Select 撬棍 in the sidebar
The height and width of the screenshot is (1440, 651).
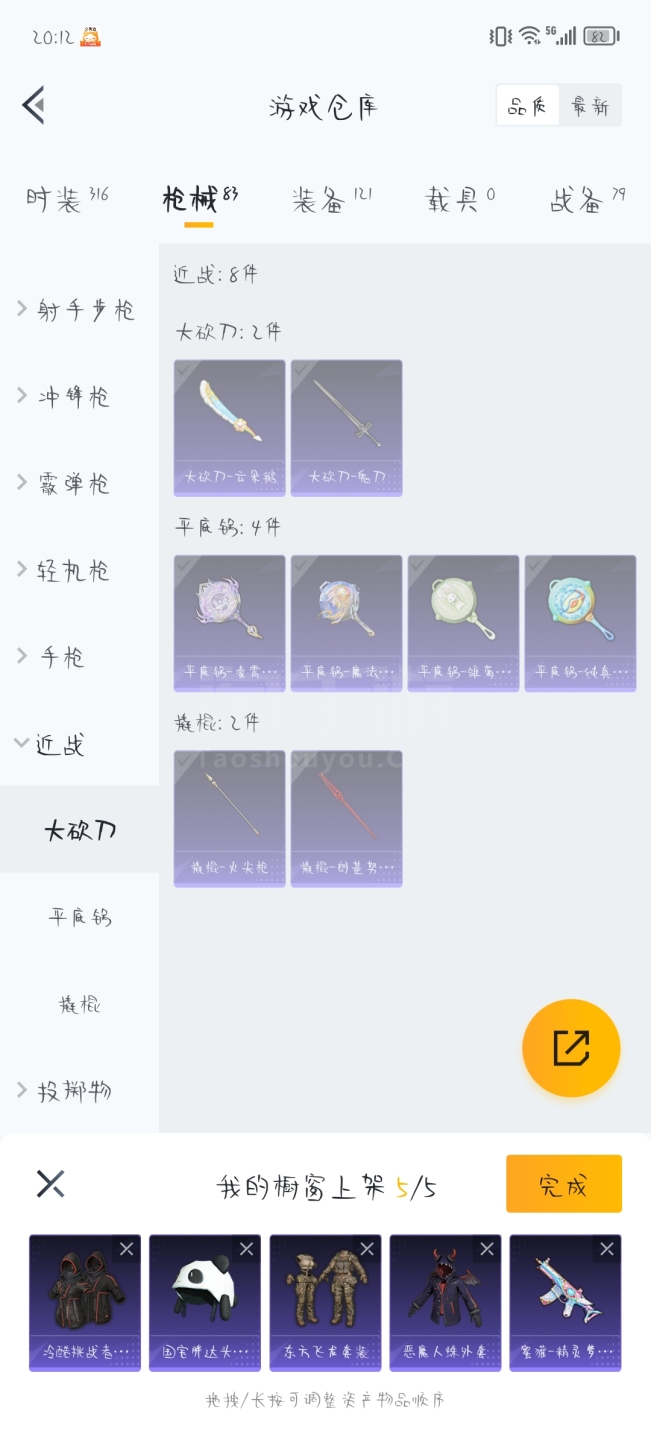click(x=80, y=1004)
